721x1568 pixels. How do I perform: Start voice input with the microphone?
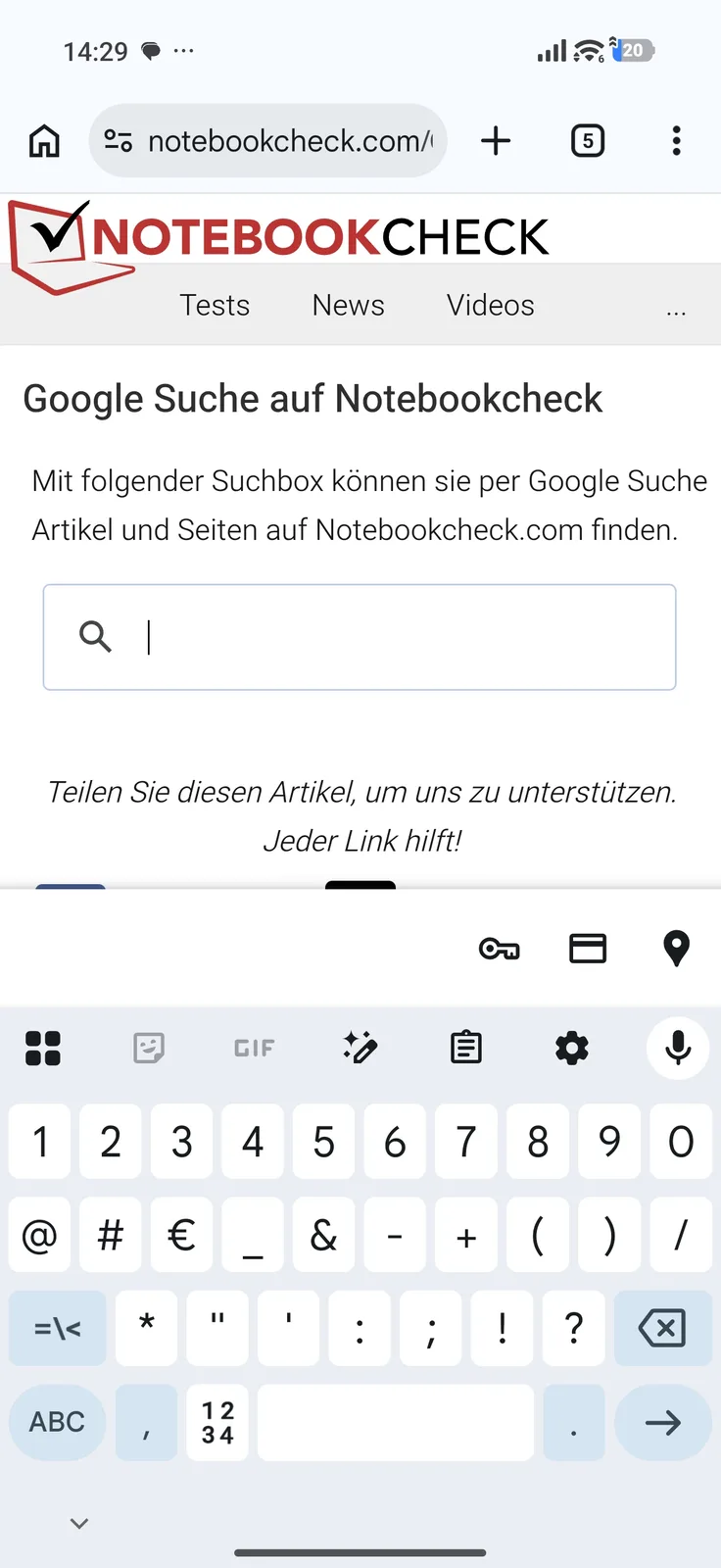click(678, 1049)
